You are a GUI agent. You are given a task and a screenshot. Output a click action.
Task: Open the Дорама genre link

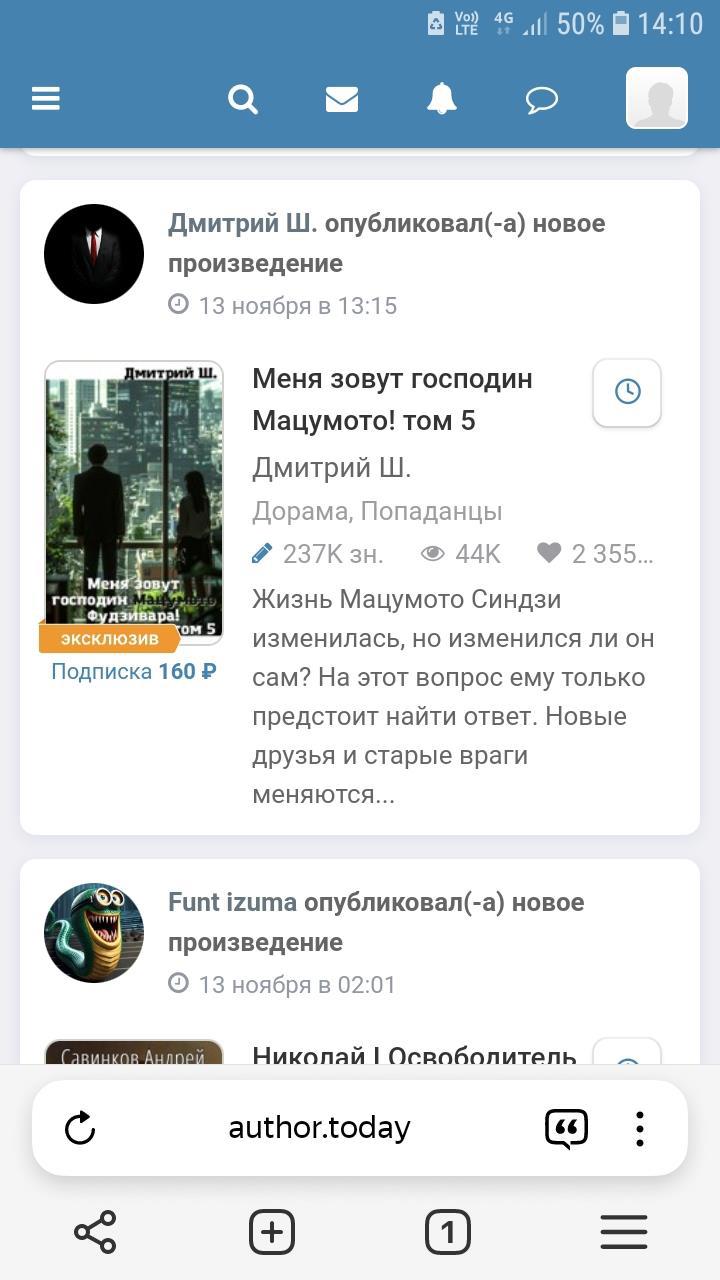(x=300, y=511)
